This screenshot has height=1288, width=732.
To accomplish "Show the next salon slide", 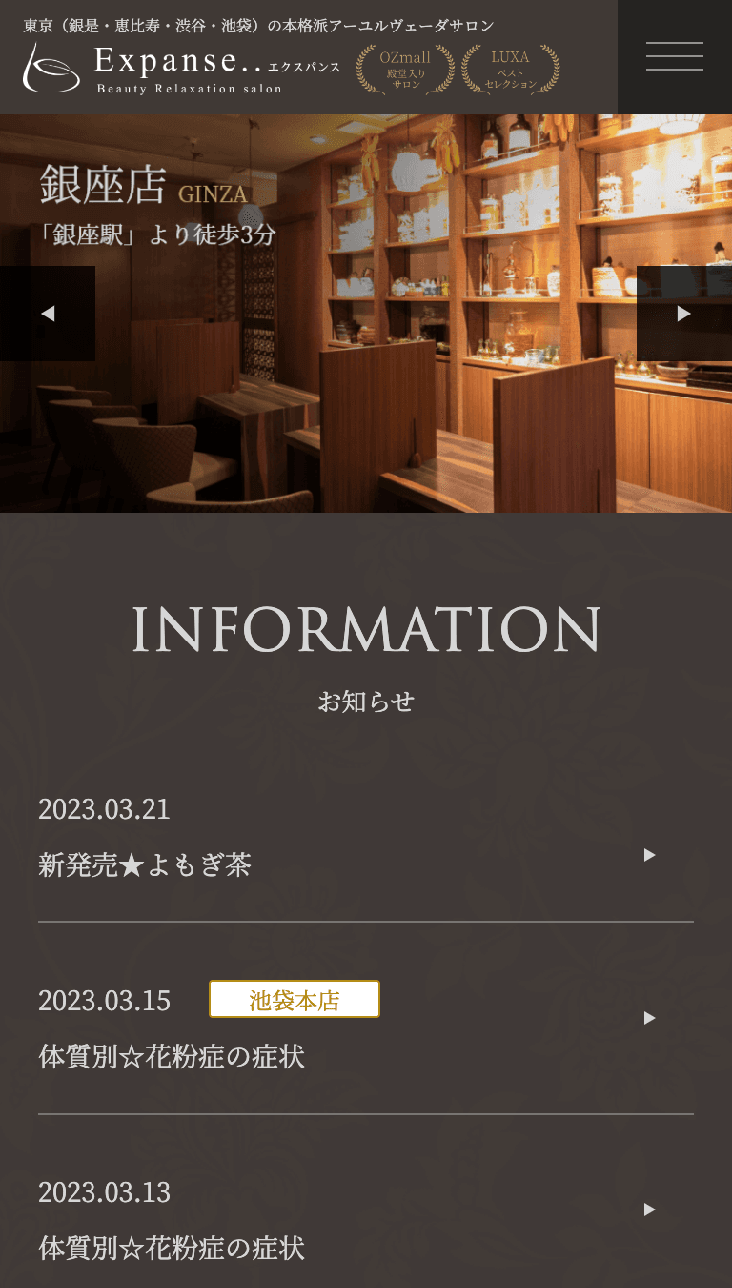I will coord(684,314).
